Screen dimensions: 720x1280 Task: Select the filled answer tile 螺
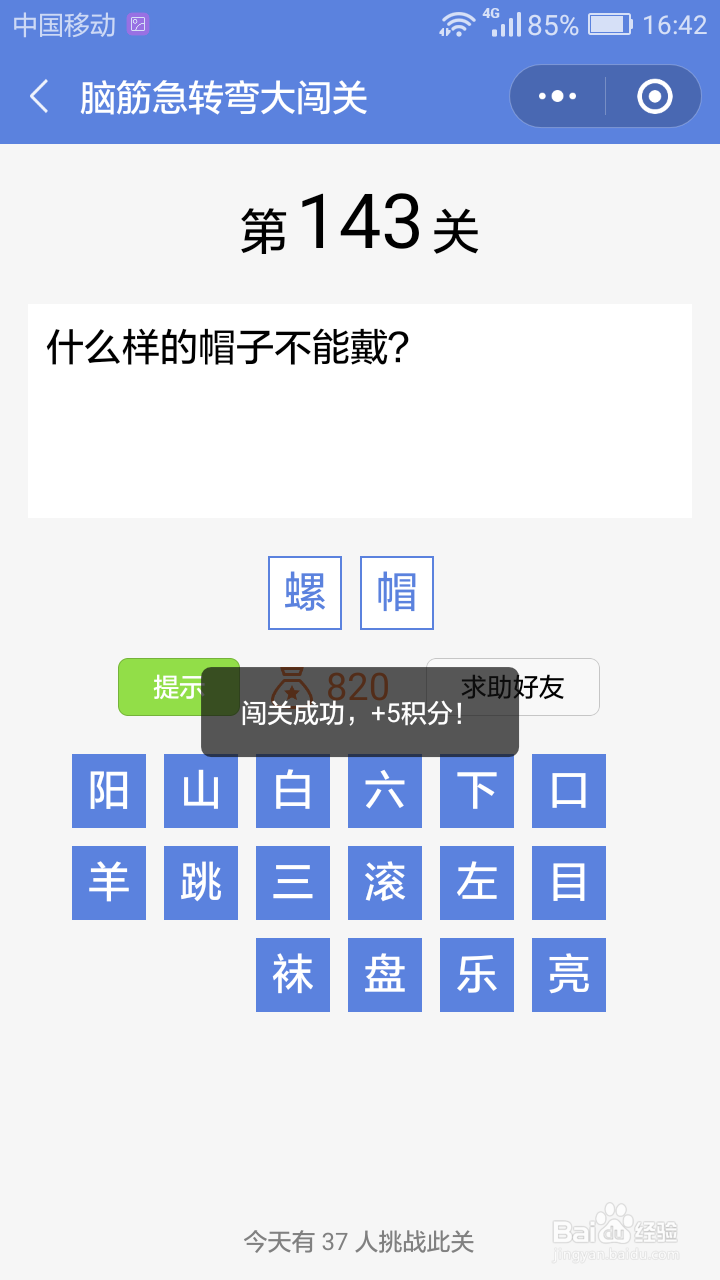304,592
